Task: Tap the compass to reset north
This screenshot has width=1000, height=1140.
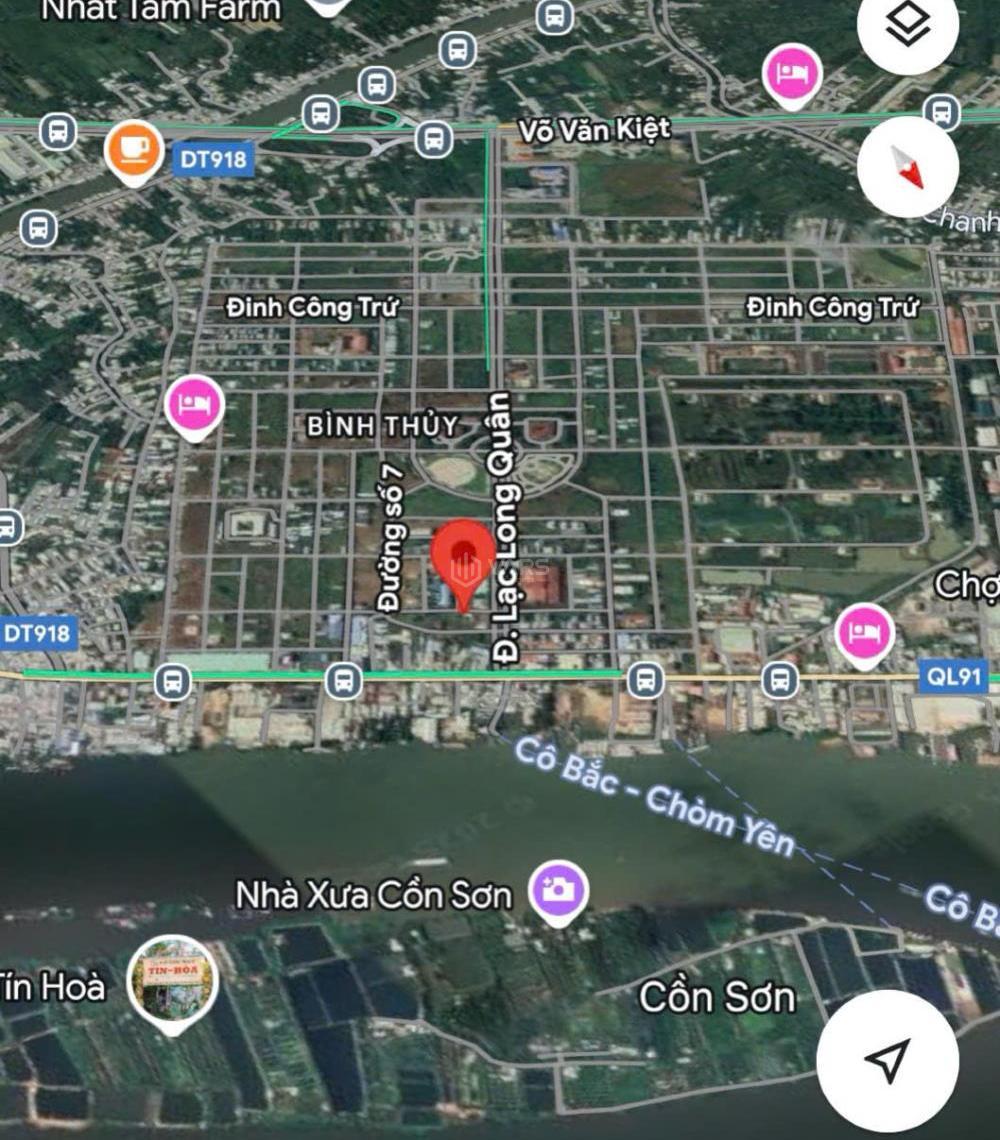Action: (907, 167)
